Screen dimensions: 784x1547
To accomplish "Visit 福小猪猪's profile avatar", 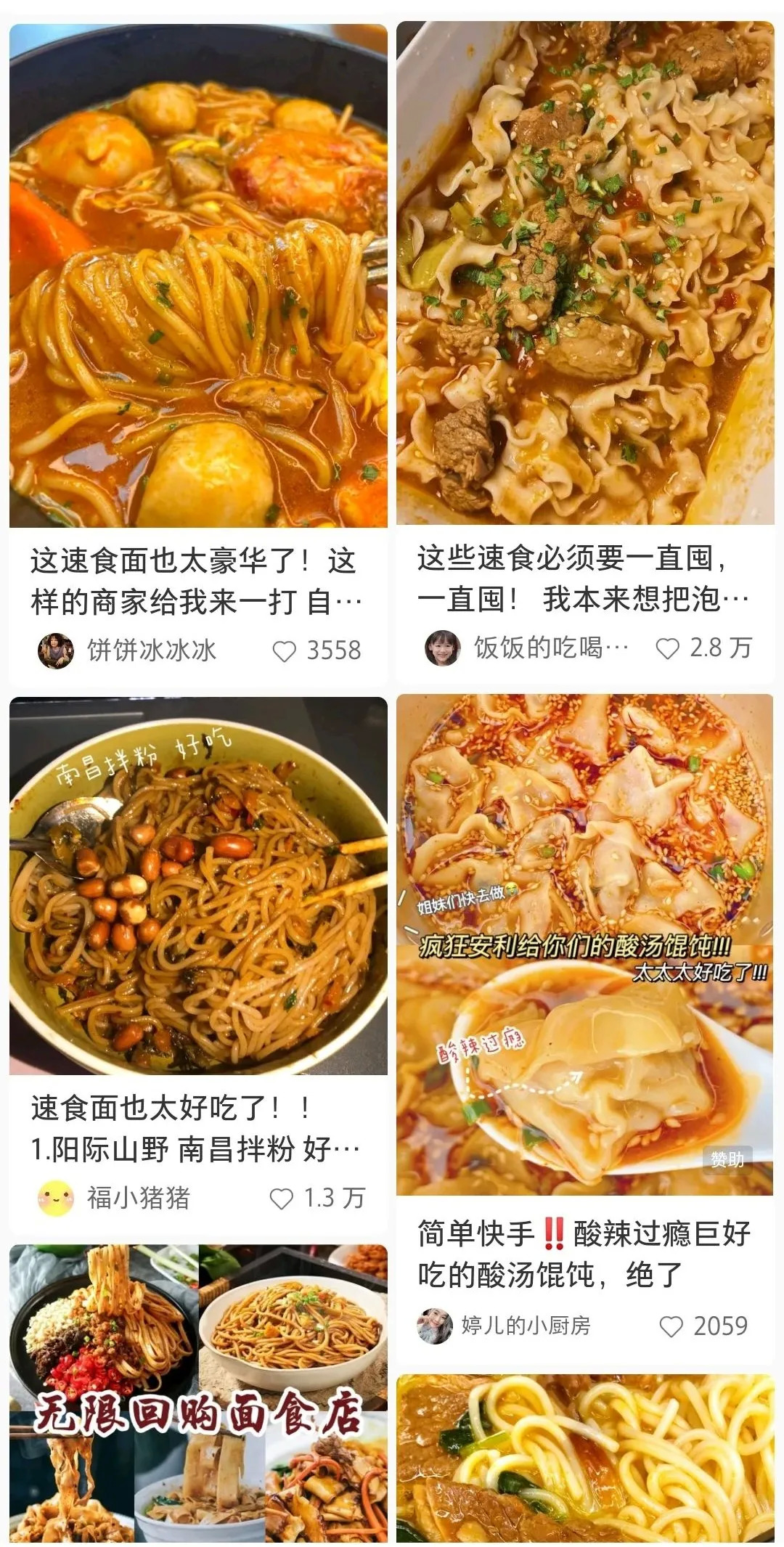I will point(56,1198).
